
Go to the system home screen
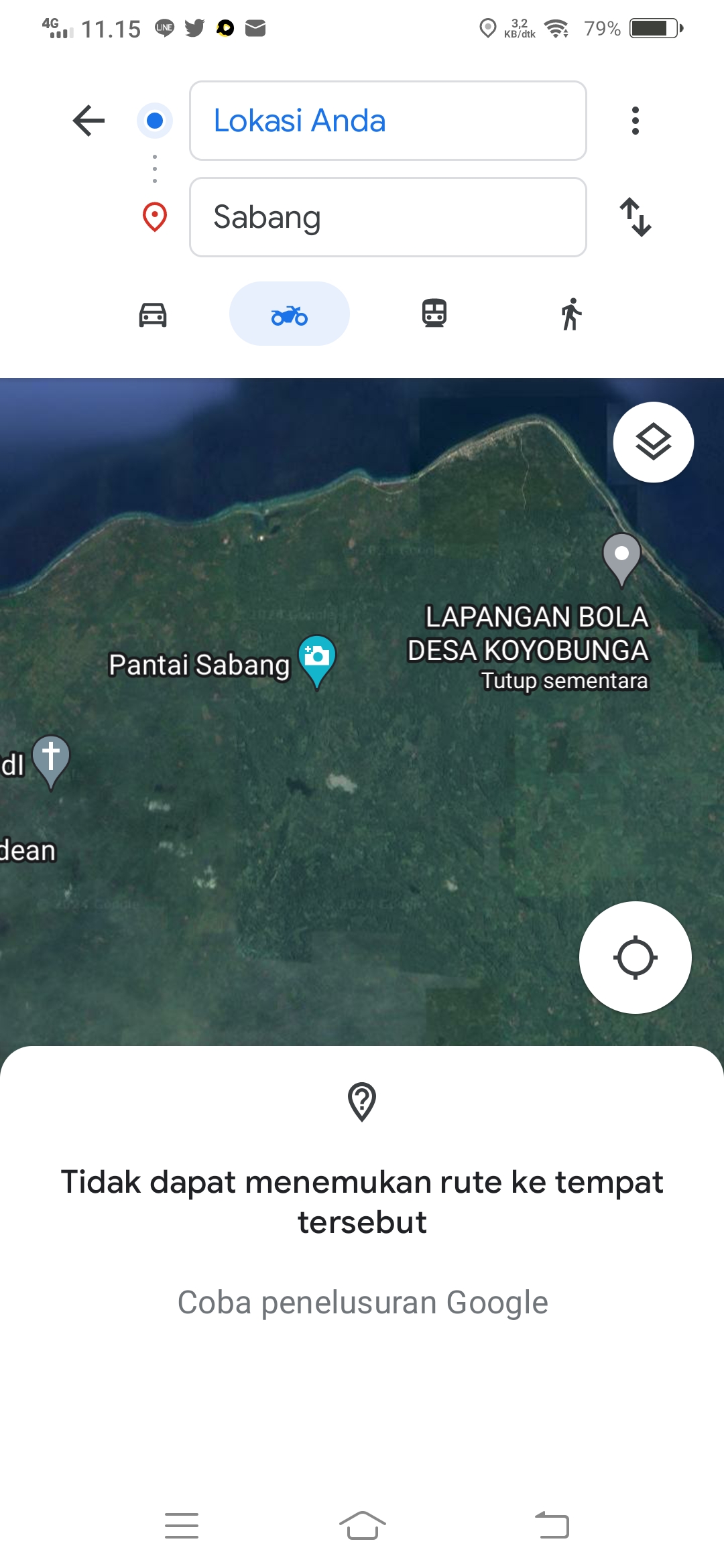pyautogui.click(x=362, y=1526)
